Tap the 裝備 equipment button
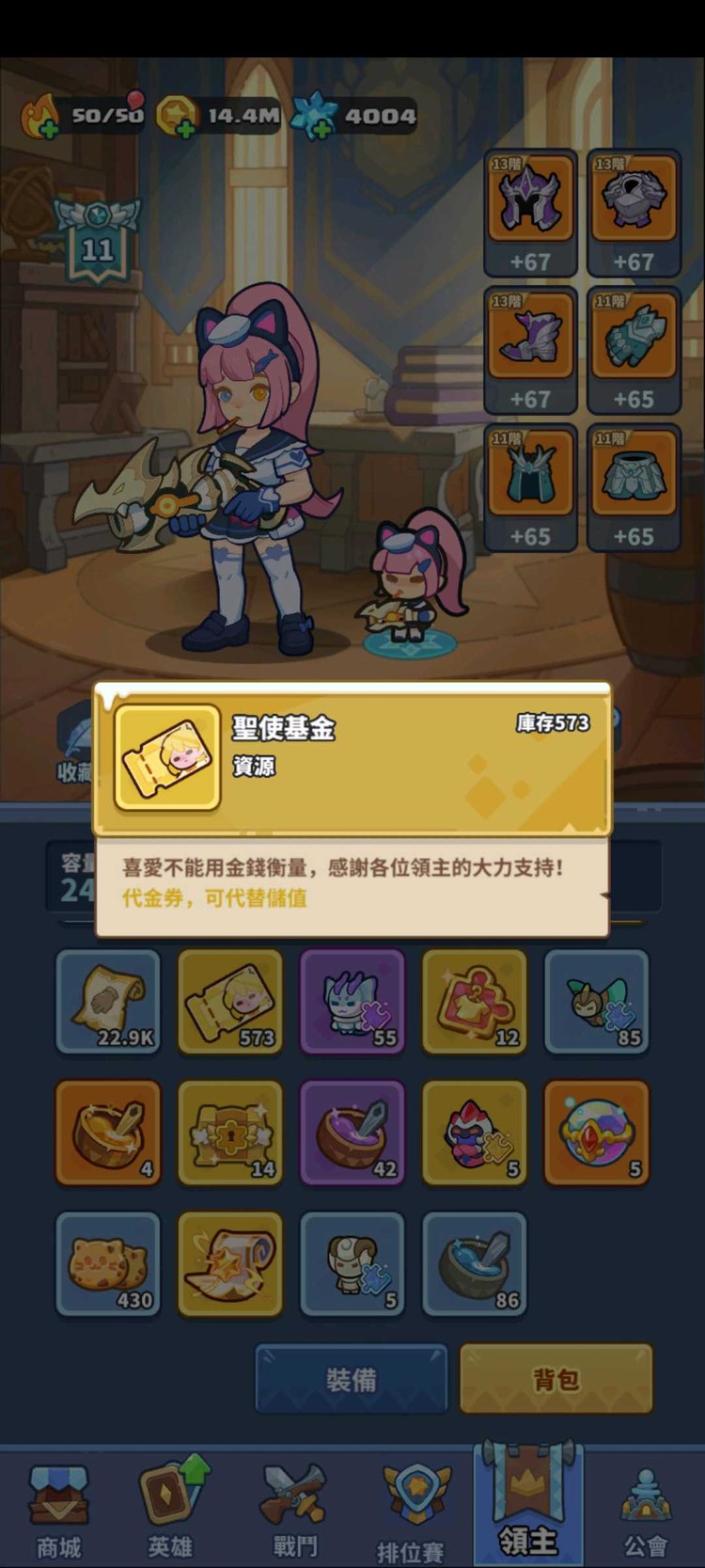 click(x=352, y=1379)
